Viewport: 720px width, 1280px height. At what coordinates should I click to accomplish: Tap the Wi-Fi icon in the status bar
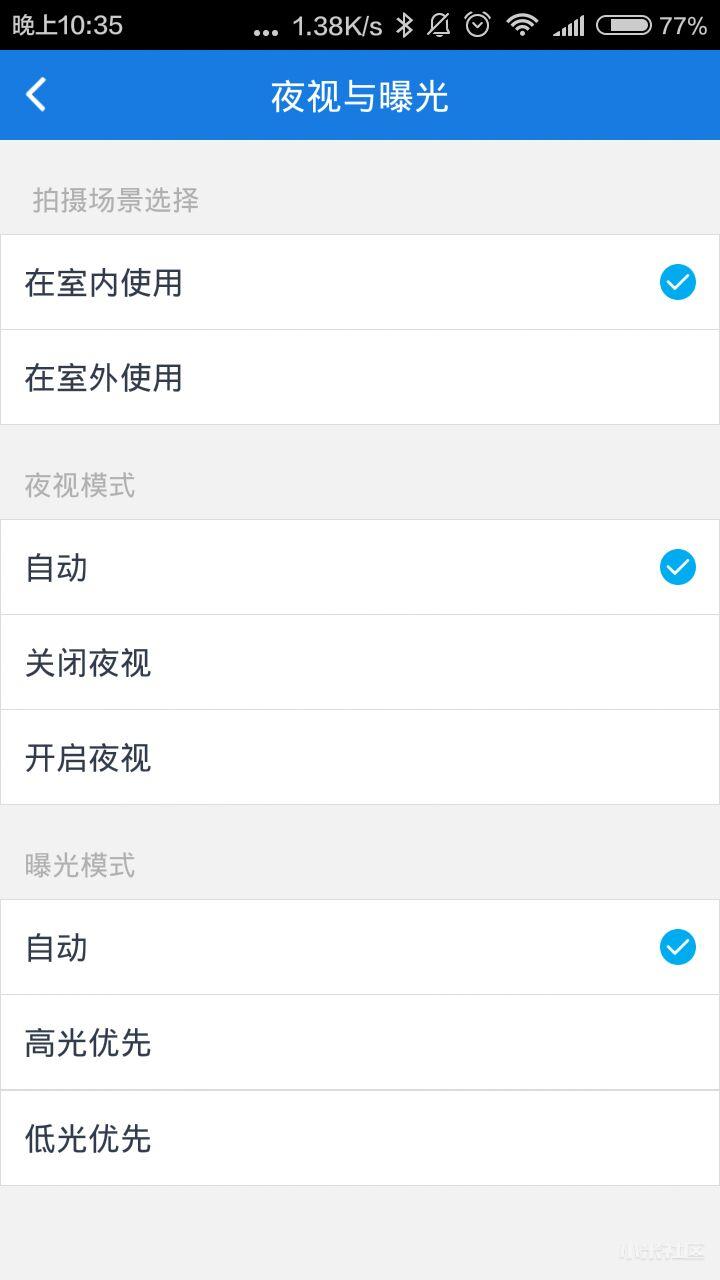click(x=523, y=27)
